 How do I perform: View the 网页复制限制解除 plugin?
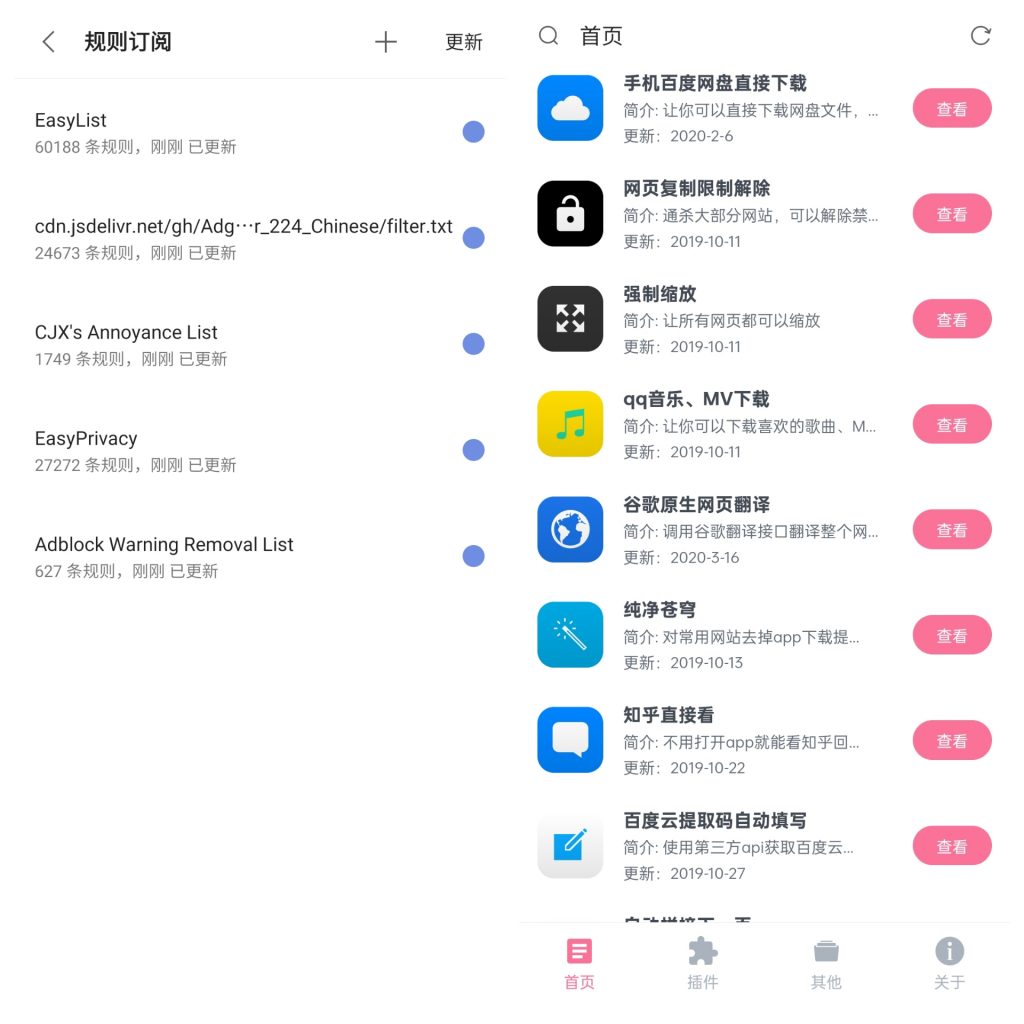(x=951, y=214)
